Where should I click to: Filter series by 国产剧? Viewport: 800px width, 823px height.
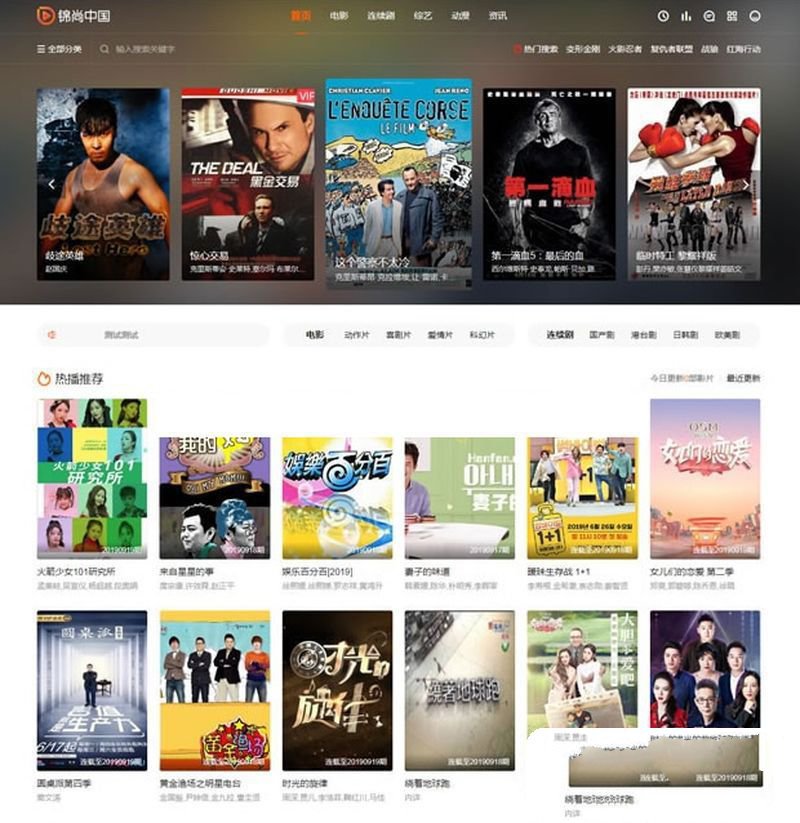point(602,335)
